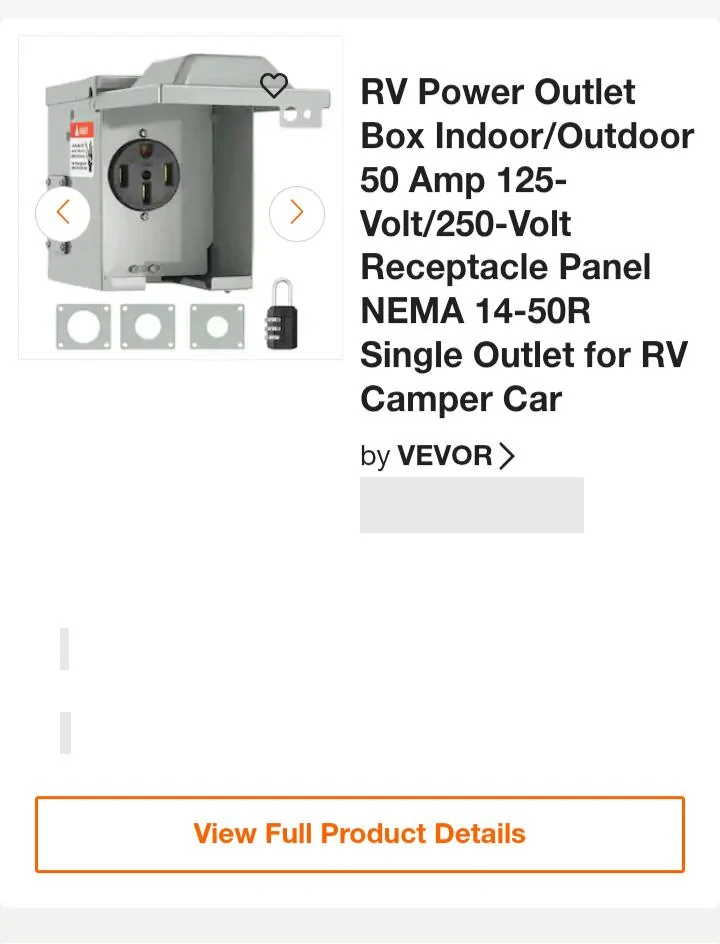720x944 pixels.
Task: Open the VEVOR brand page
Action: [x=438, y=457]
